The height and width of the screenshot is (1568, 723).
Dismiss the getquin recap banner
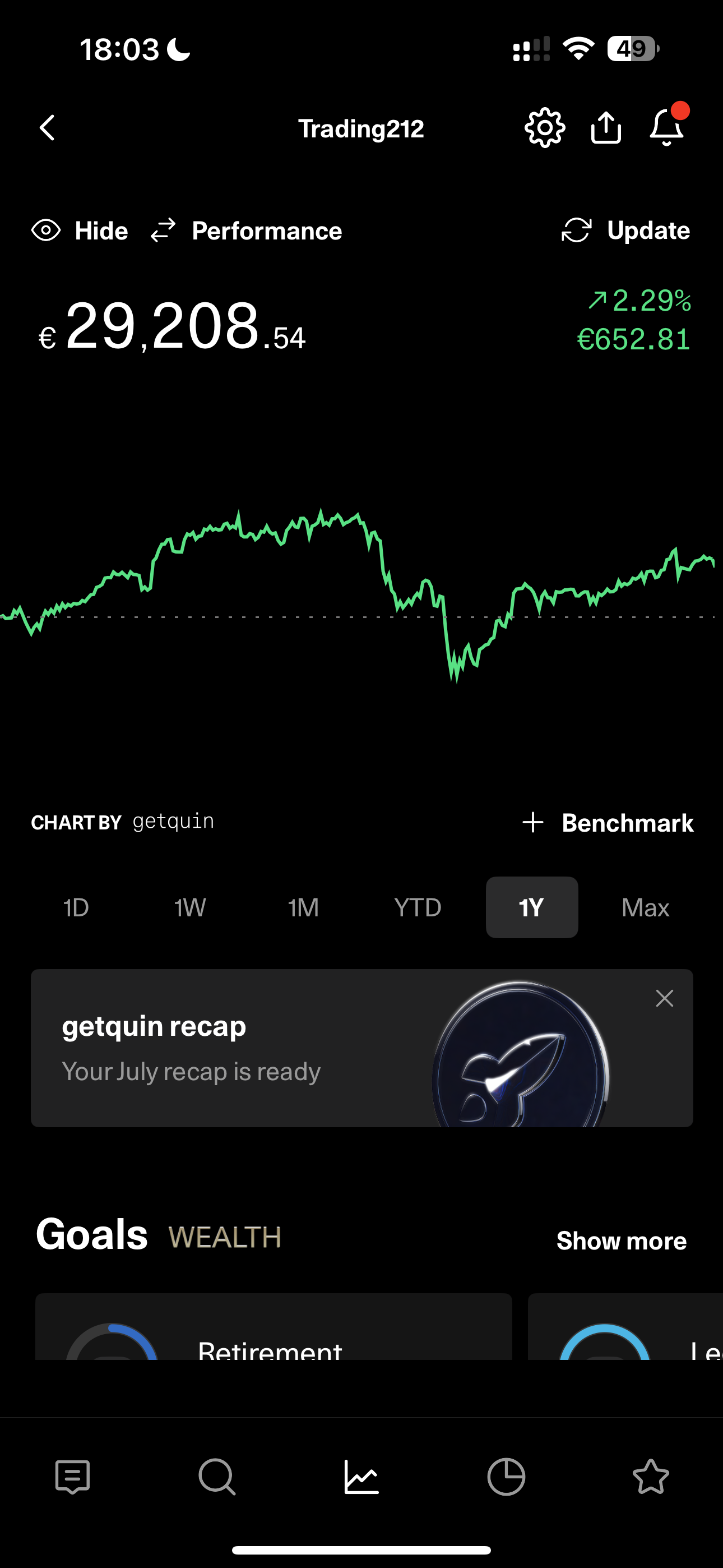[665, 998]
